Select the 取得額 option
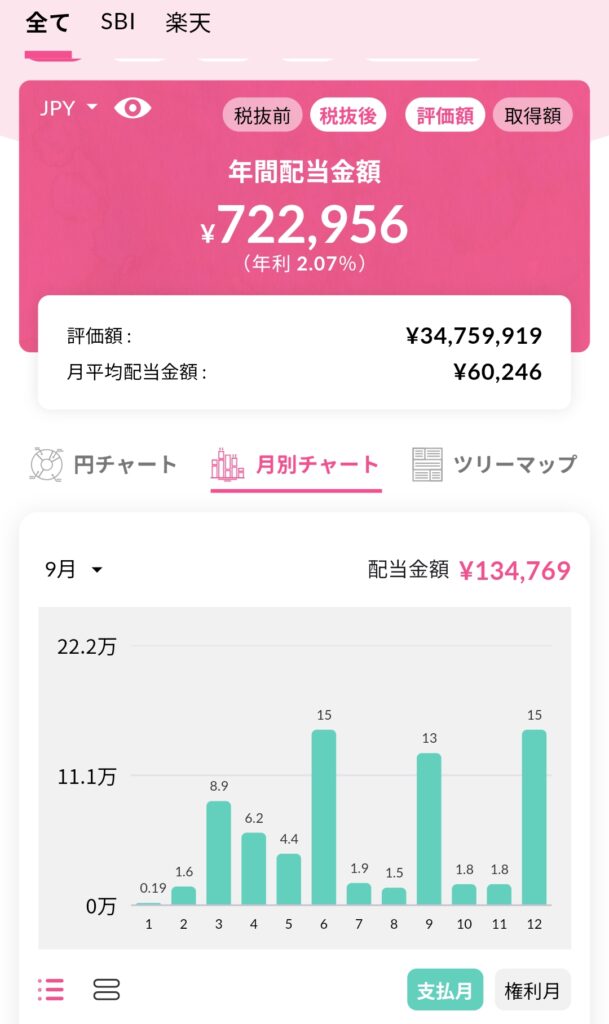The image size is (609, 1024). (x=532, y=115)
